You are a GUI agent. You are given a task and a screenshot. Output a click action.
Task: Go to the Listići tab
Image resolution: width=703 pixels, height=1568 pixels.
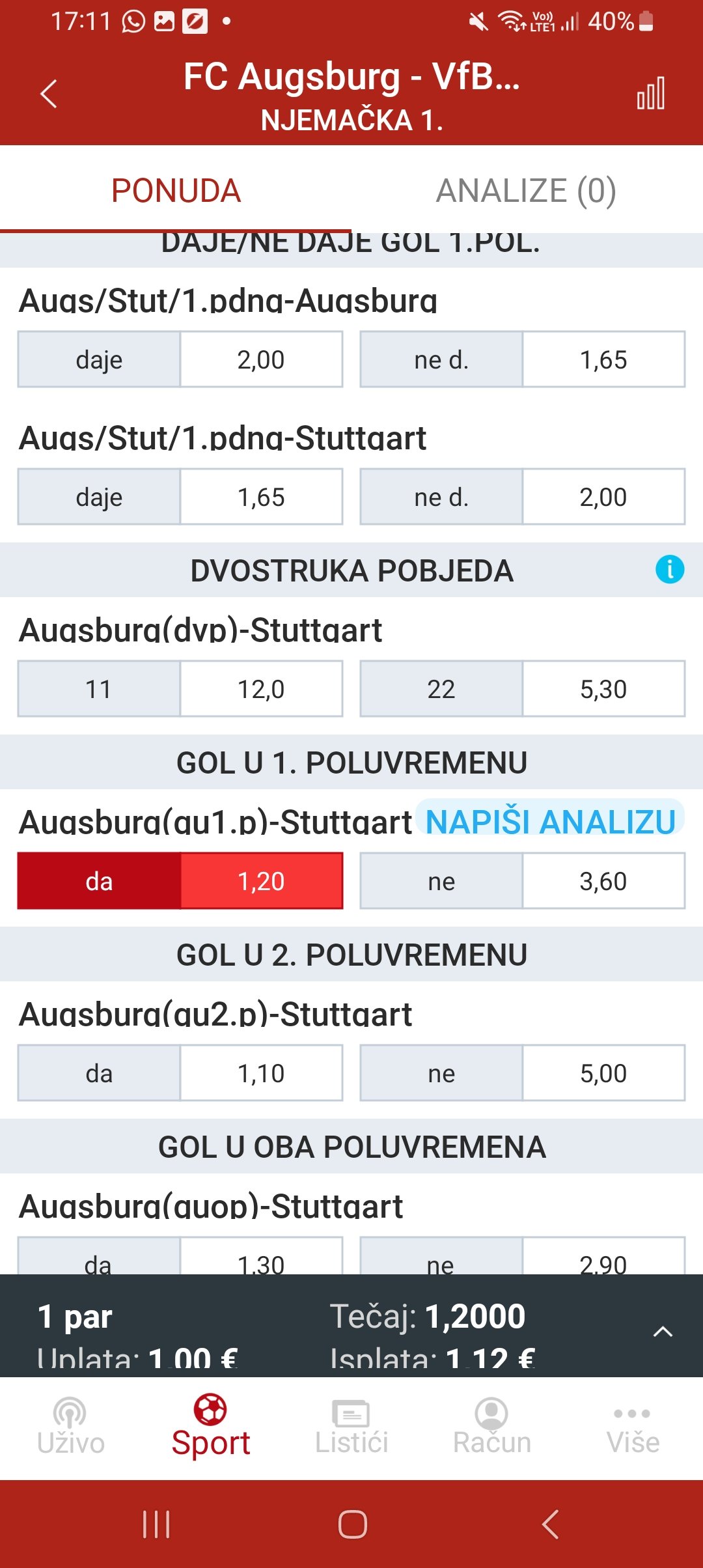pos(351,1426)
